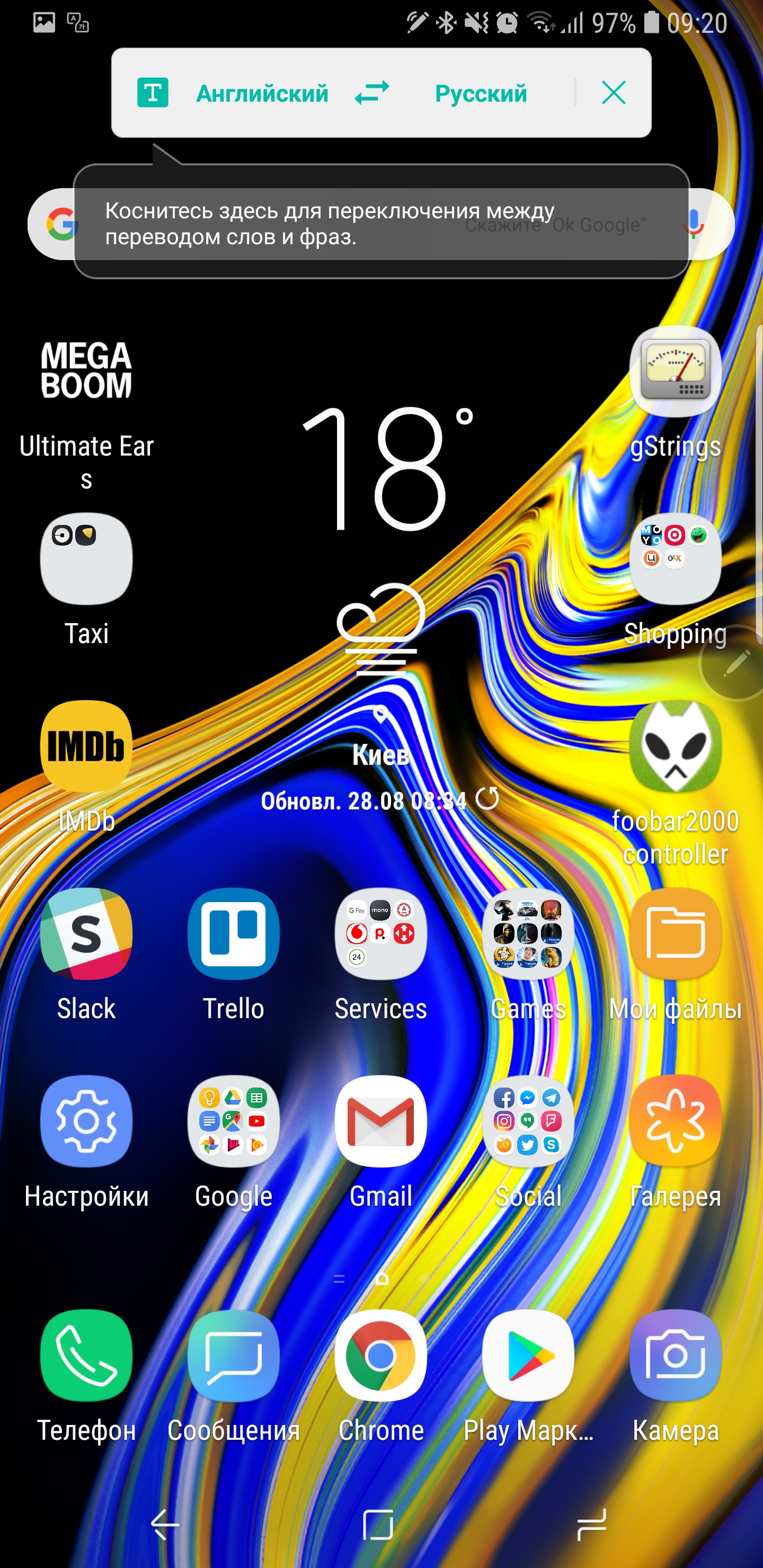Open the Services folder
Image resolution: width=763 pixels, height=1568 pixels.
(380, 934)
